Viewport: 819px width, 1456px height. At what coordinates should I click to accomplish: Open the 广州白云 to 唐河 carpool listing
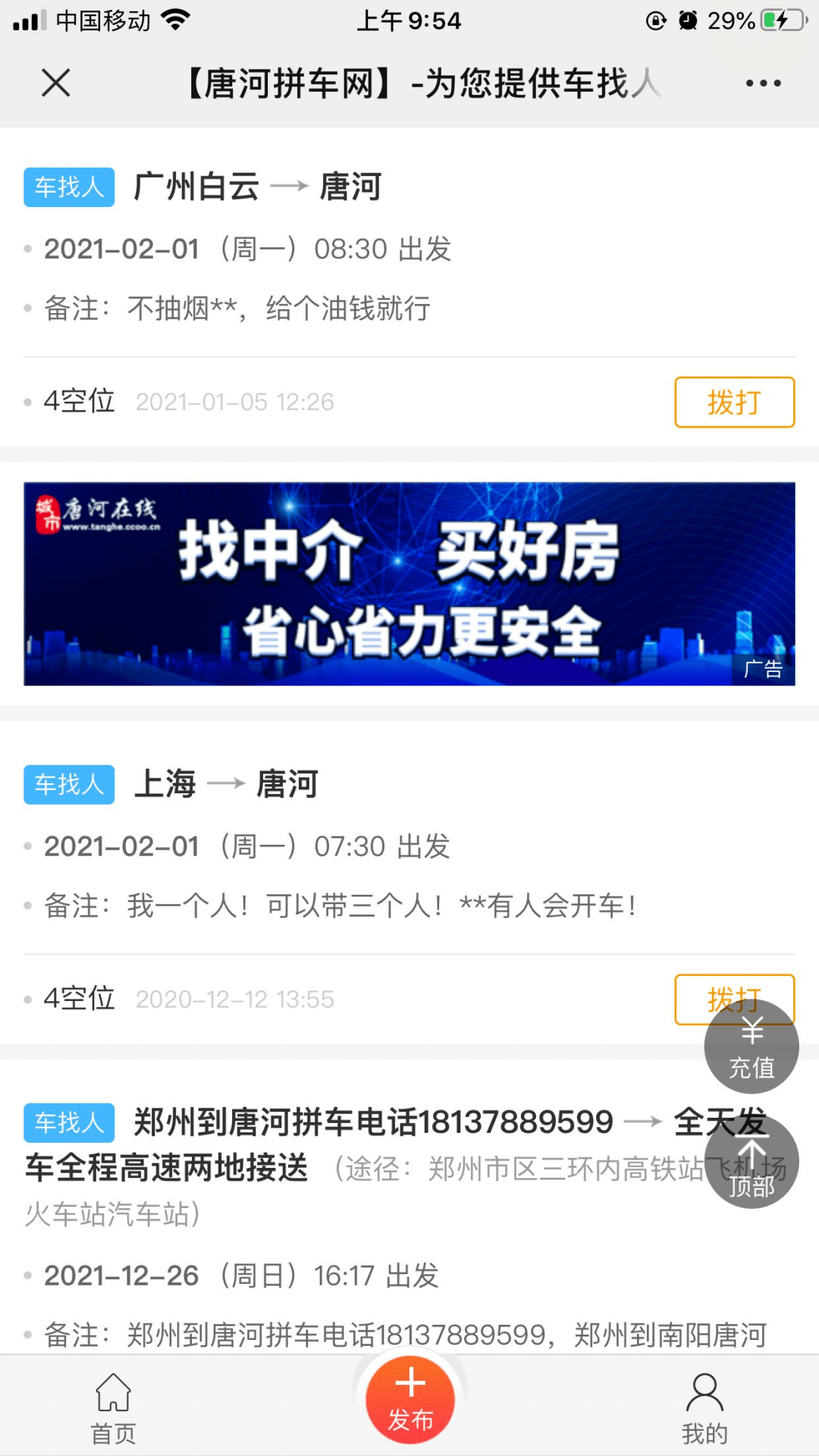pos(258,187)
